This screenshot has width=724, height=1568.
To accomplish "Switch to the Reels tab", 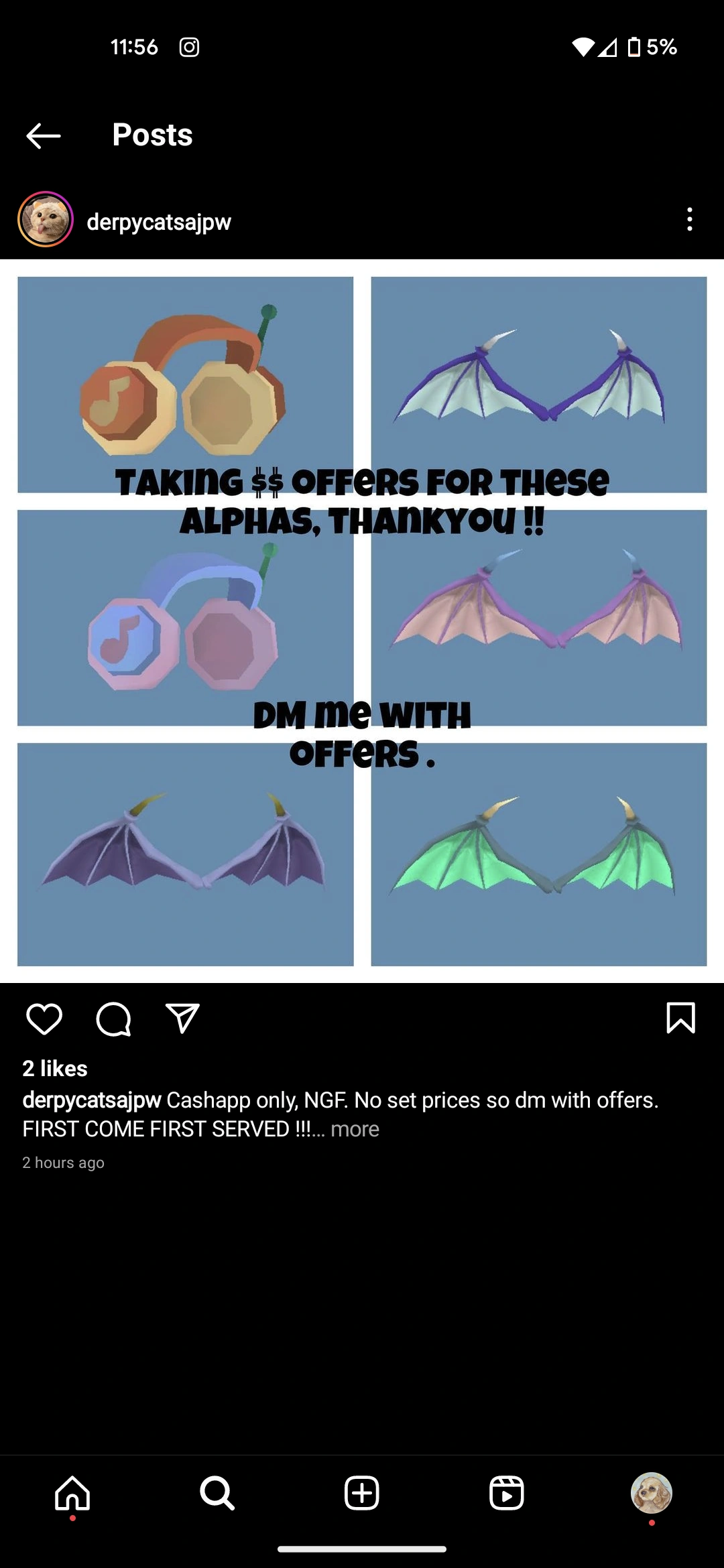I will coord(507,1493).
